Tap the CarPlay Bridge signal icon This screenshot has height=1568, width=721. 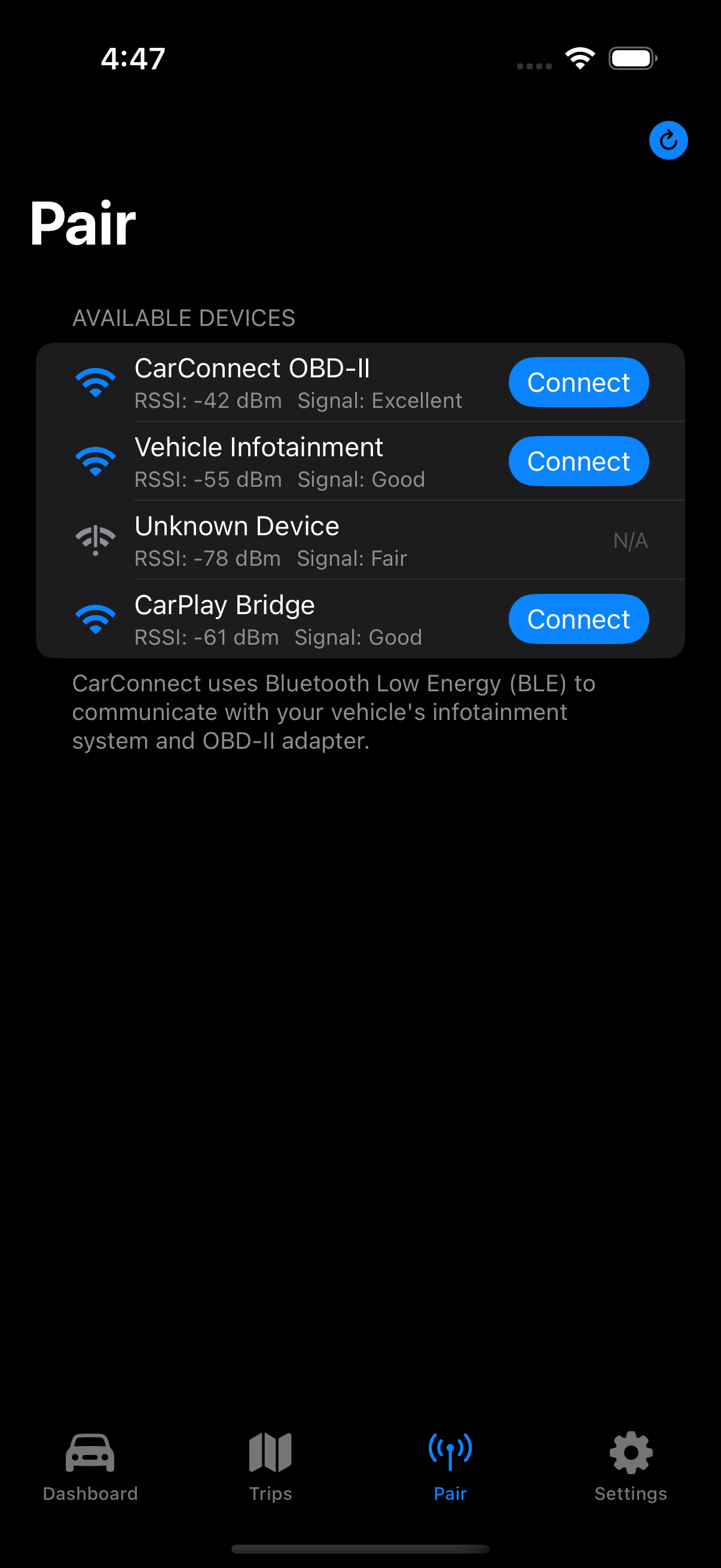tap(96, 618)
